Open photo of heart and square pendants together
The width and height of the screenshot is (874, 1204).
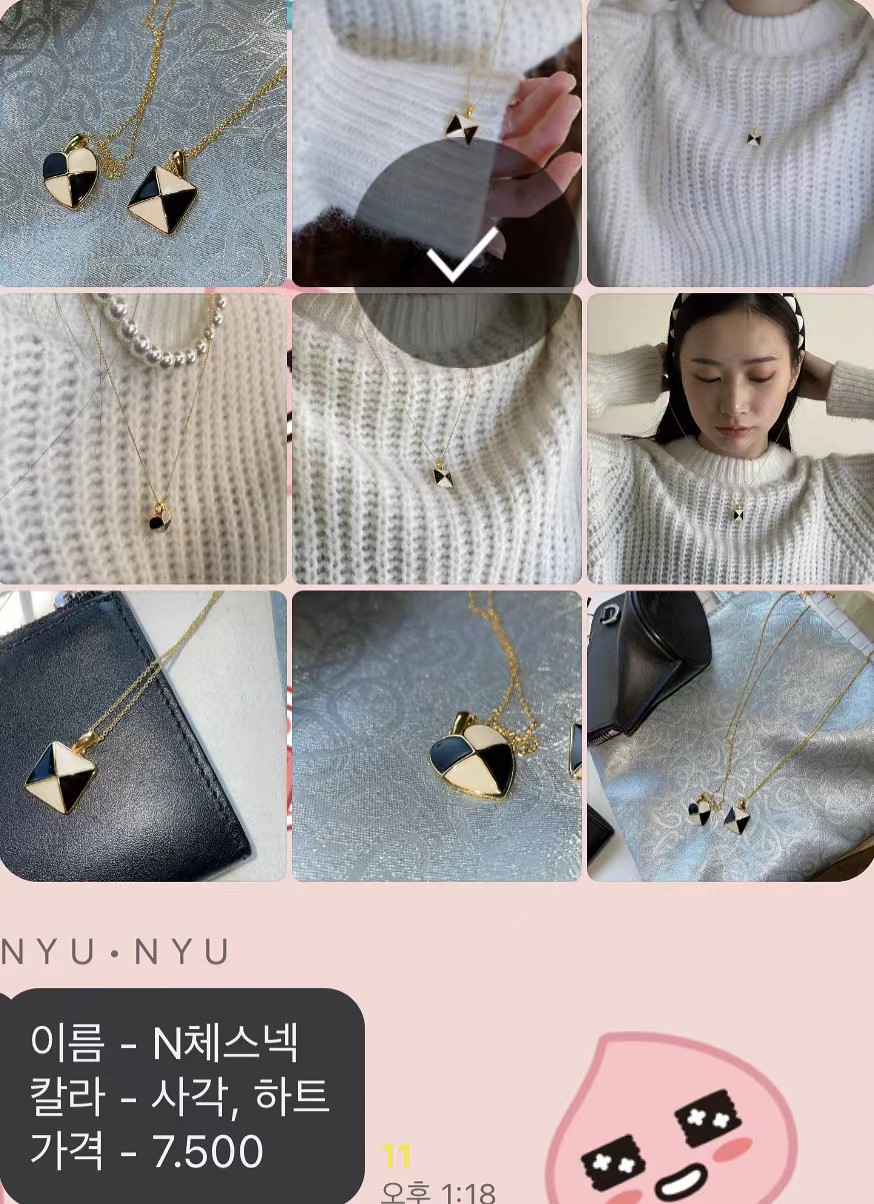click(143, 143)
